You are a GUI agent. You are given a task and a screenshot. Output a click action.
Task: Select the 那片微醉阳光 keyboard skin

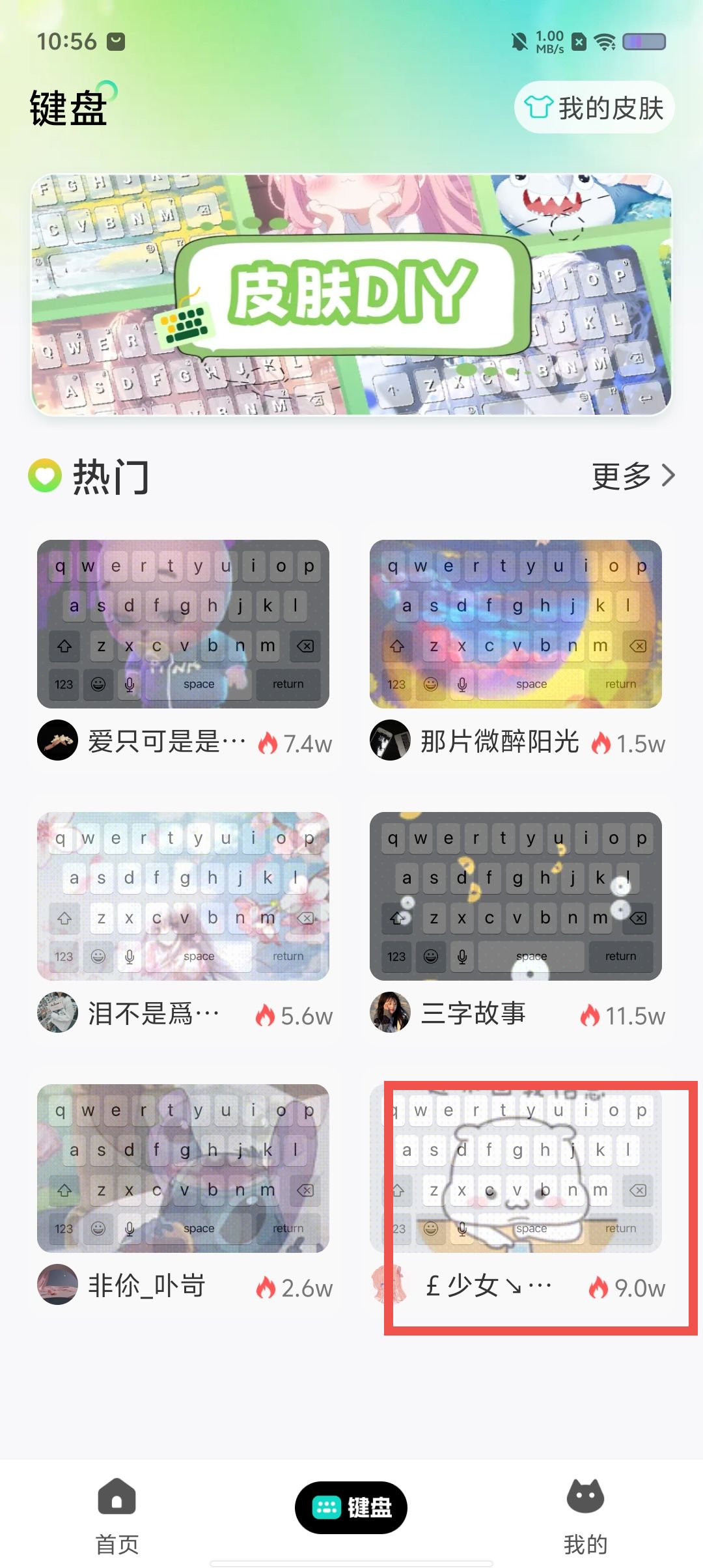coord(516,624)
